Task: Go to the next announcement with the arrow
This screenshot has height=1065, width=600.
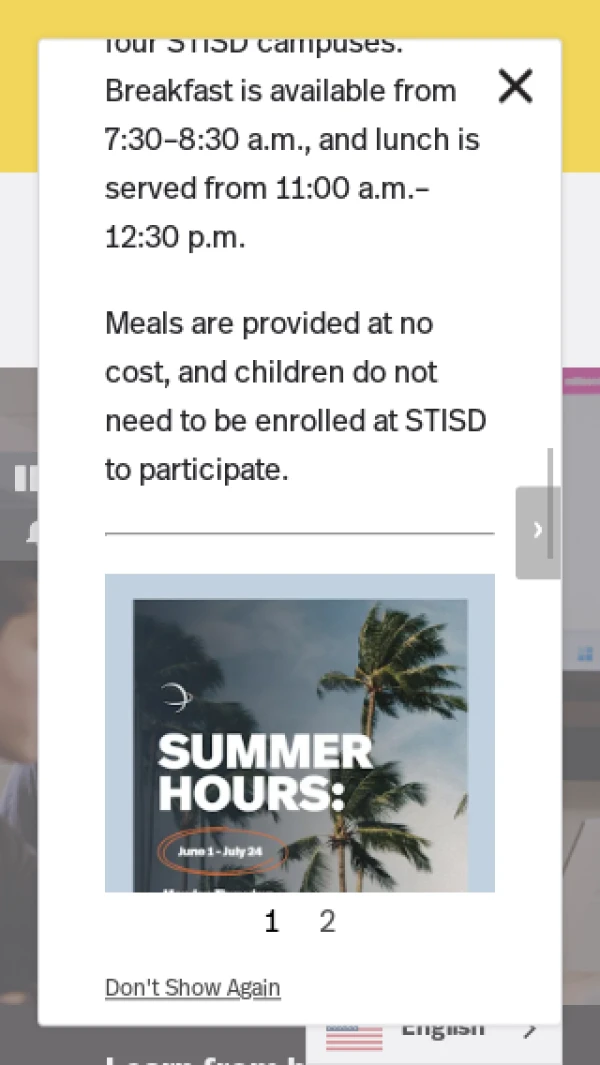Action: pyautogui.click(x=538, y=532)
